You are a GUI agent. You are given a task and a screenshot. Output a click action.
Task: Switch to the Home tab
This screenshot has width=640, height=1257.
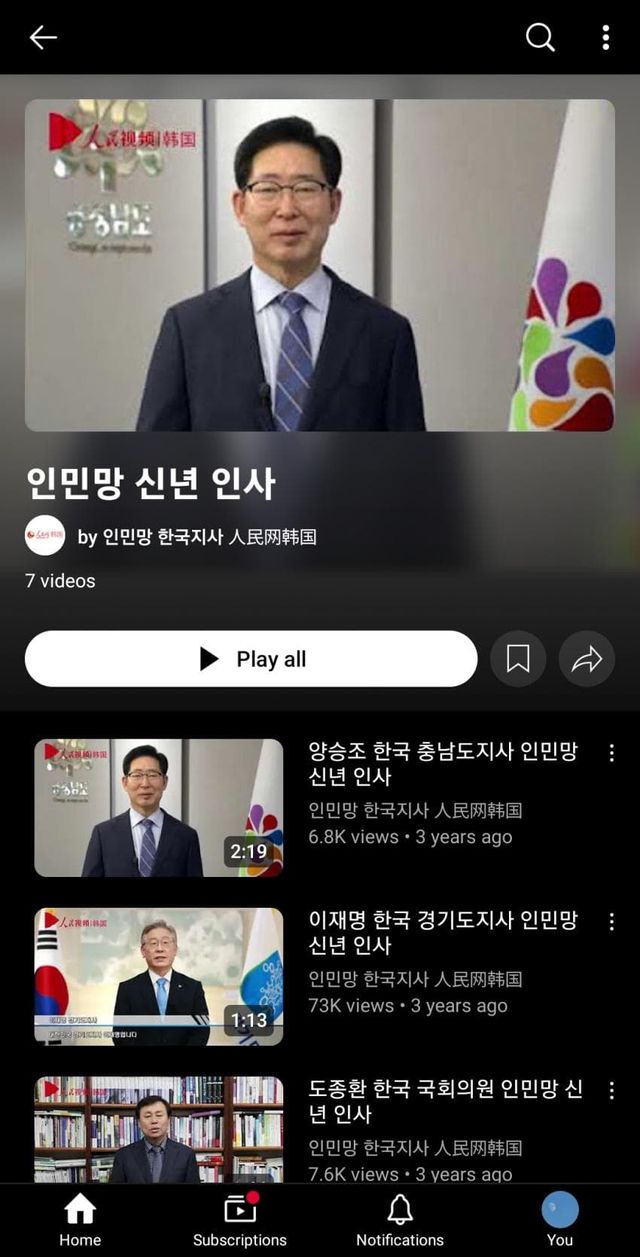[x=80, y=1221]
